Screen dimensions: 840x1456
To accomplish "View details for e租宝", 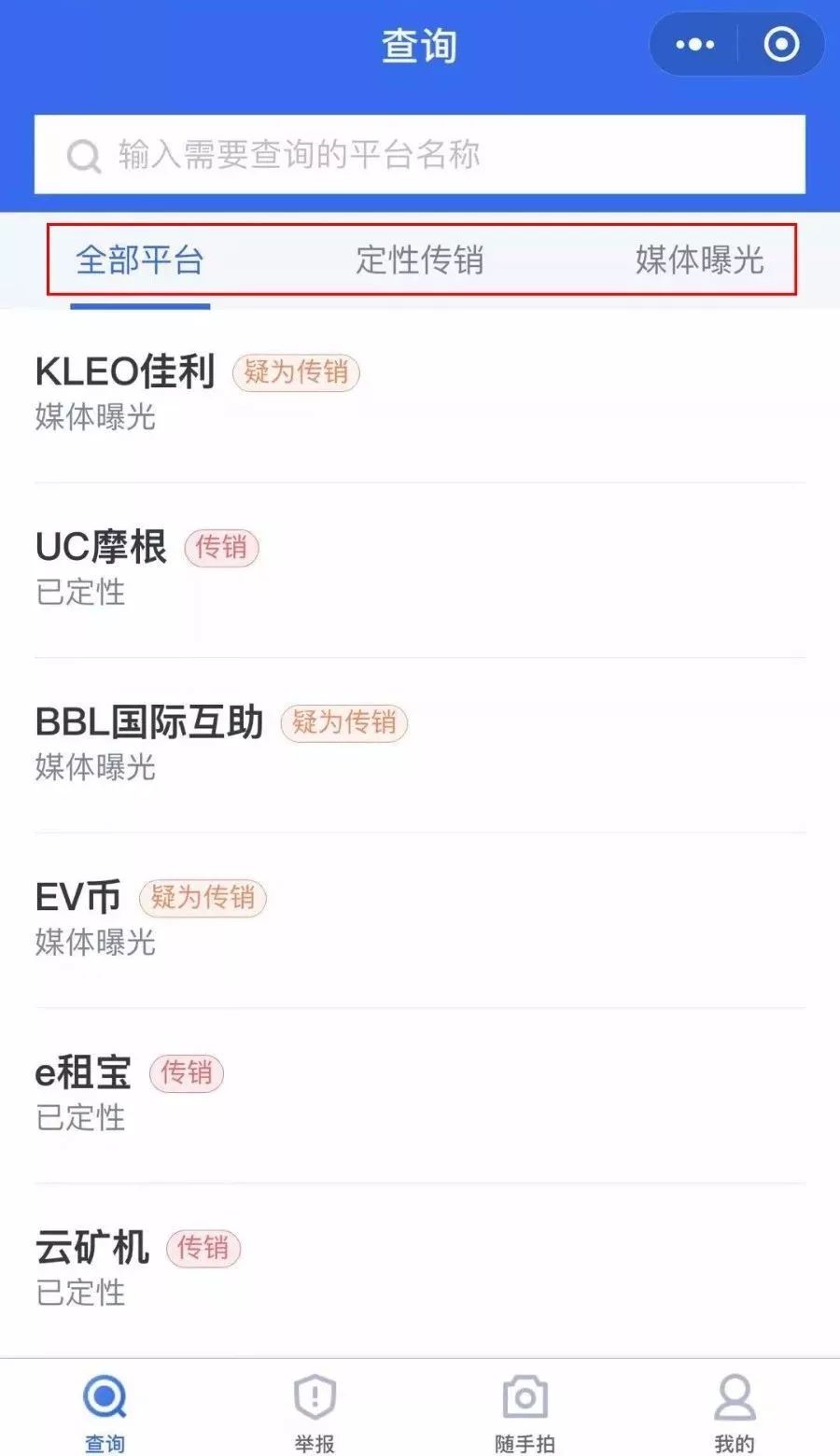I will tap(83, 1073).
